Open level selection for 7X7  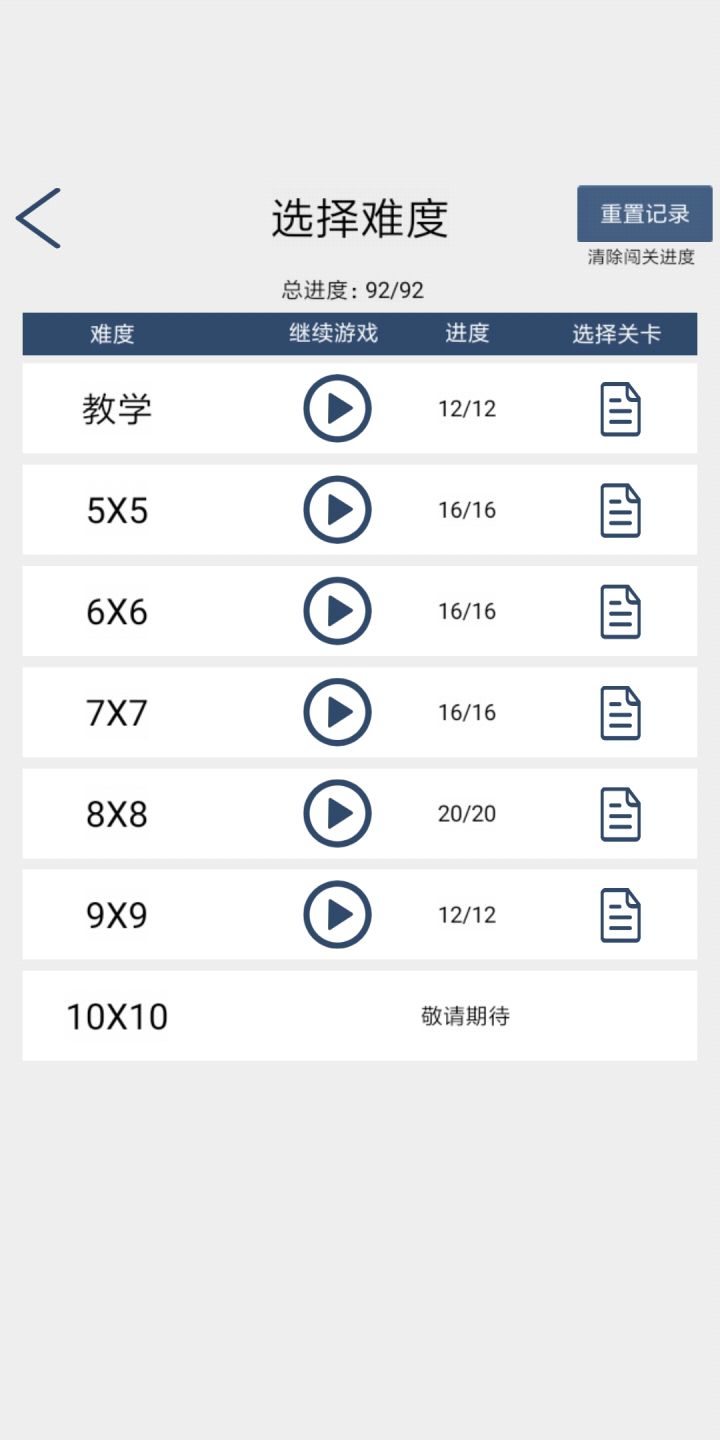click(x=620, y=713)
